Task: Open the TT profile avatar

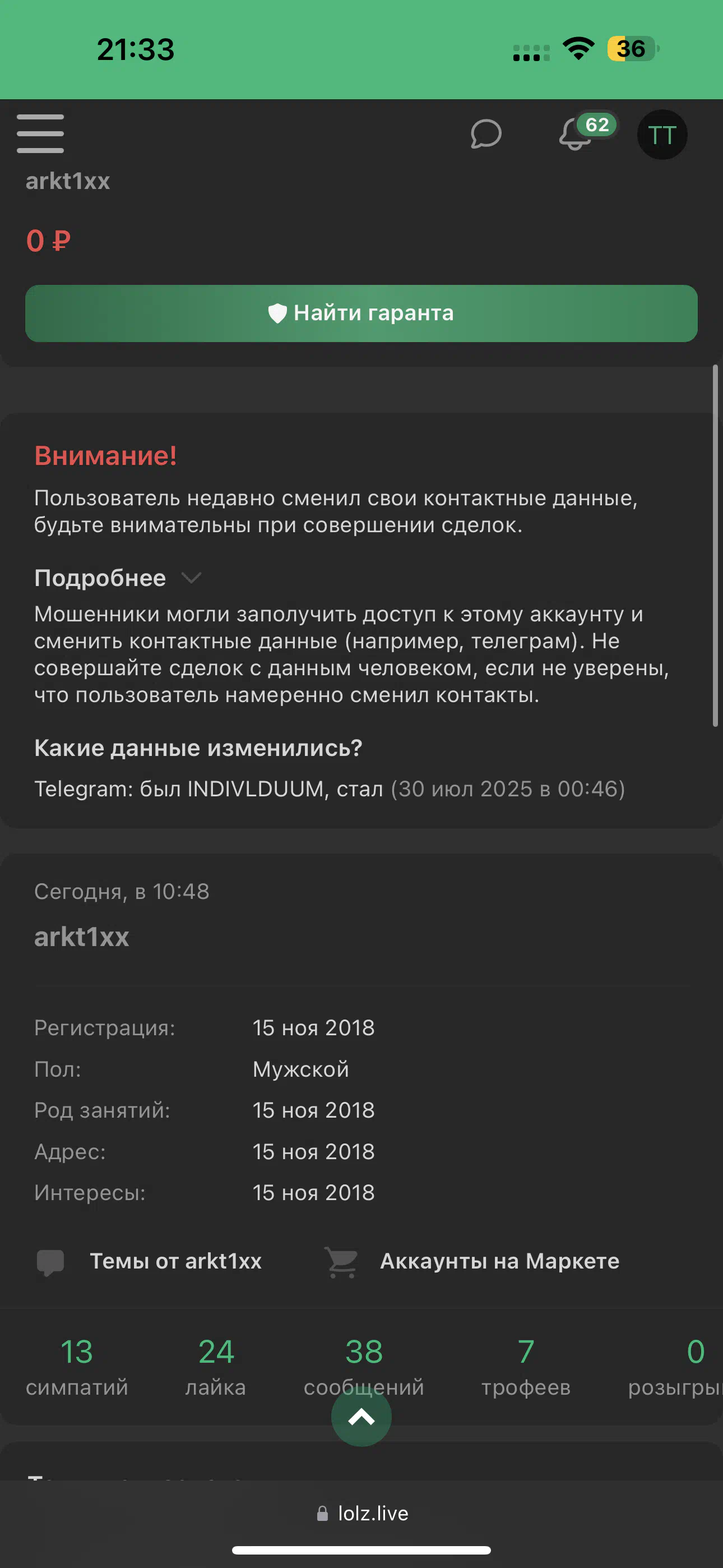Action: (662, 135)
